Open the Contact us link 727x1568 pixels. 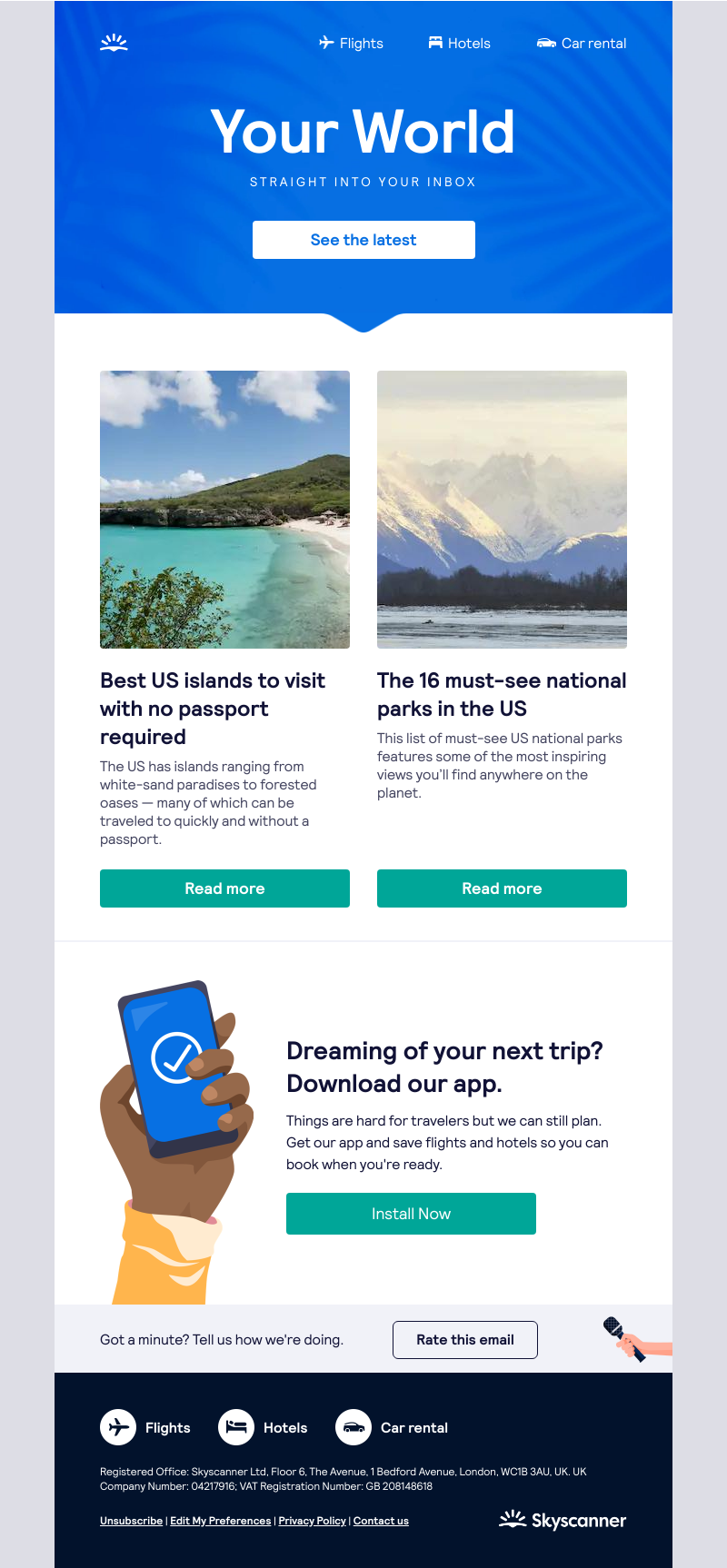point(381,1521)
